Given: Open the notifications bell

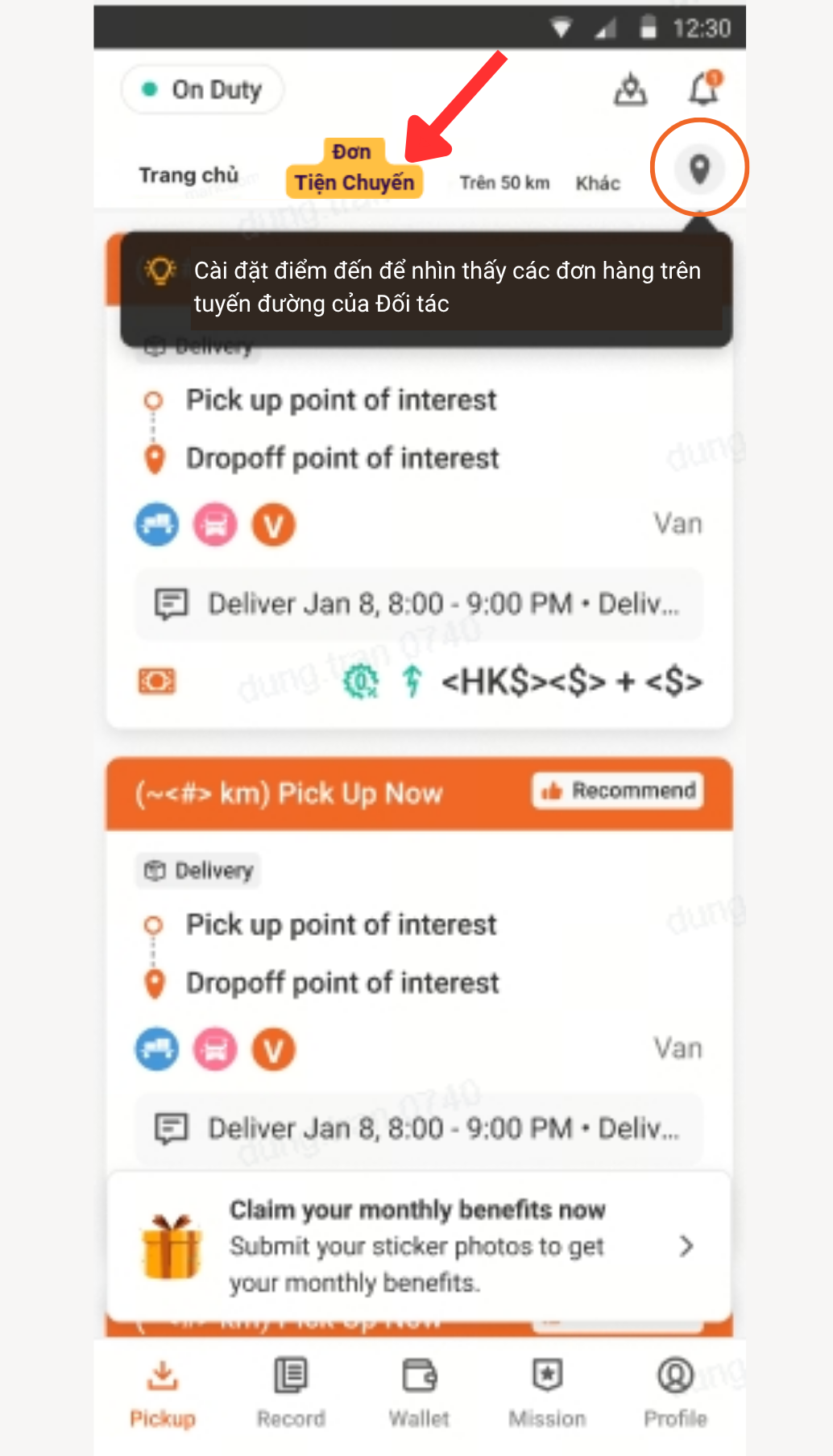Looking at the screenshot, I should (x=705, y=88).
